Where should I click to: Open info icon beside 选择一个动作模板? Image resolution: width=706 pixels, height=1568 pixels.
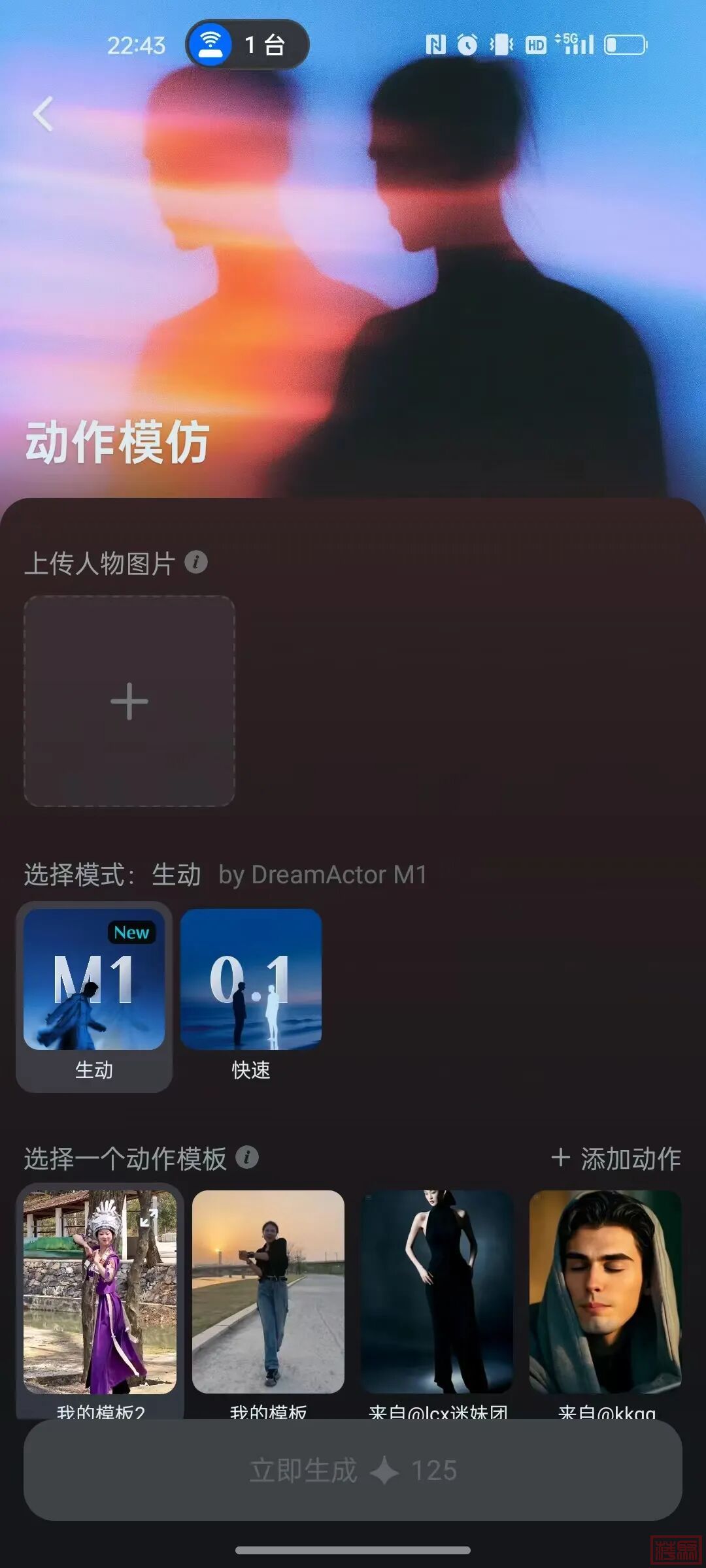click(247, 1157)
